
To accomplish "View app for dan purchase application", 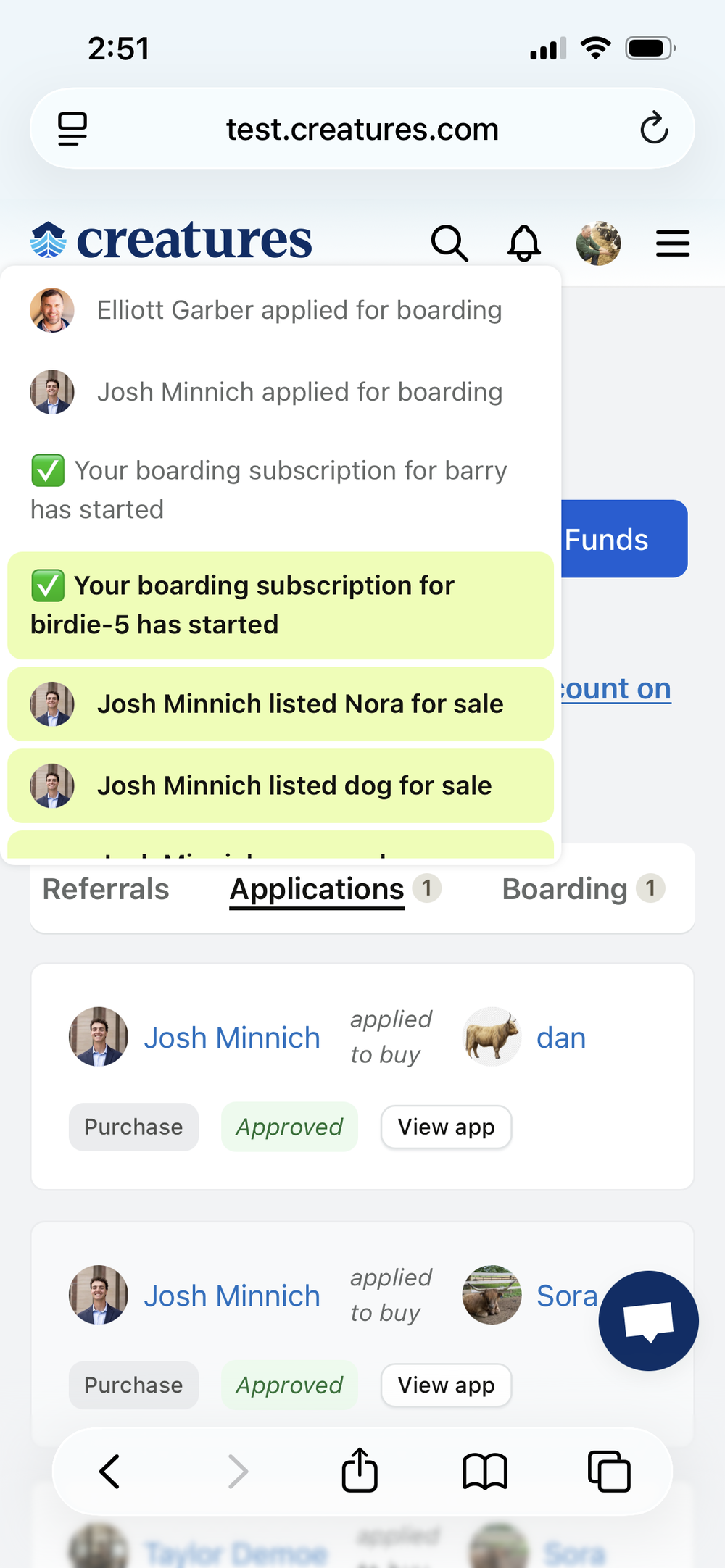I will click(x=447, y=1127).
